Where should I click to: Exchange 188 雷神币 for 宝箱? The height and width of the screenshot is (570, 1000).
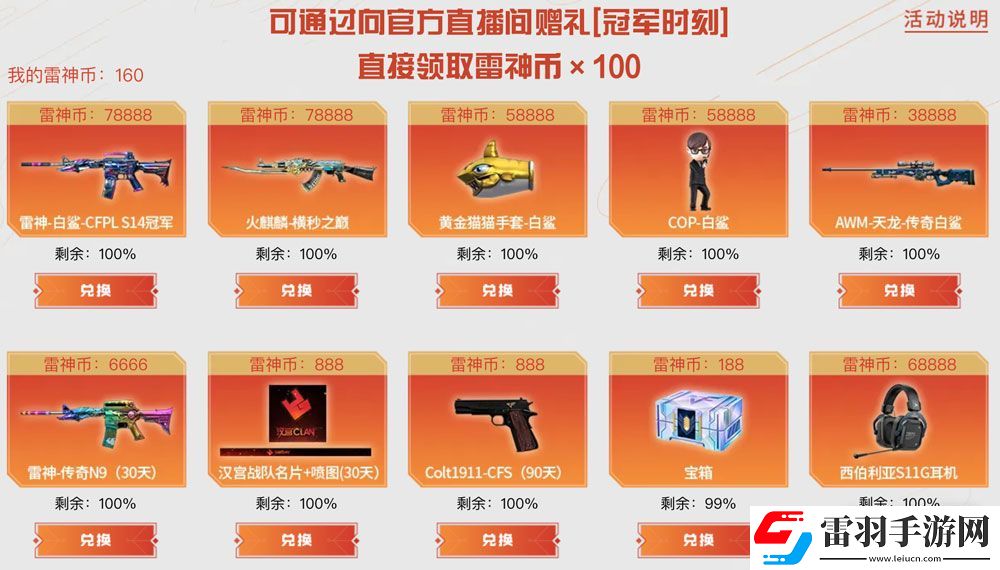pyautogui.click(x=698, y=540)
